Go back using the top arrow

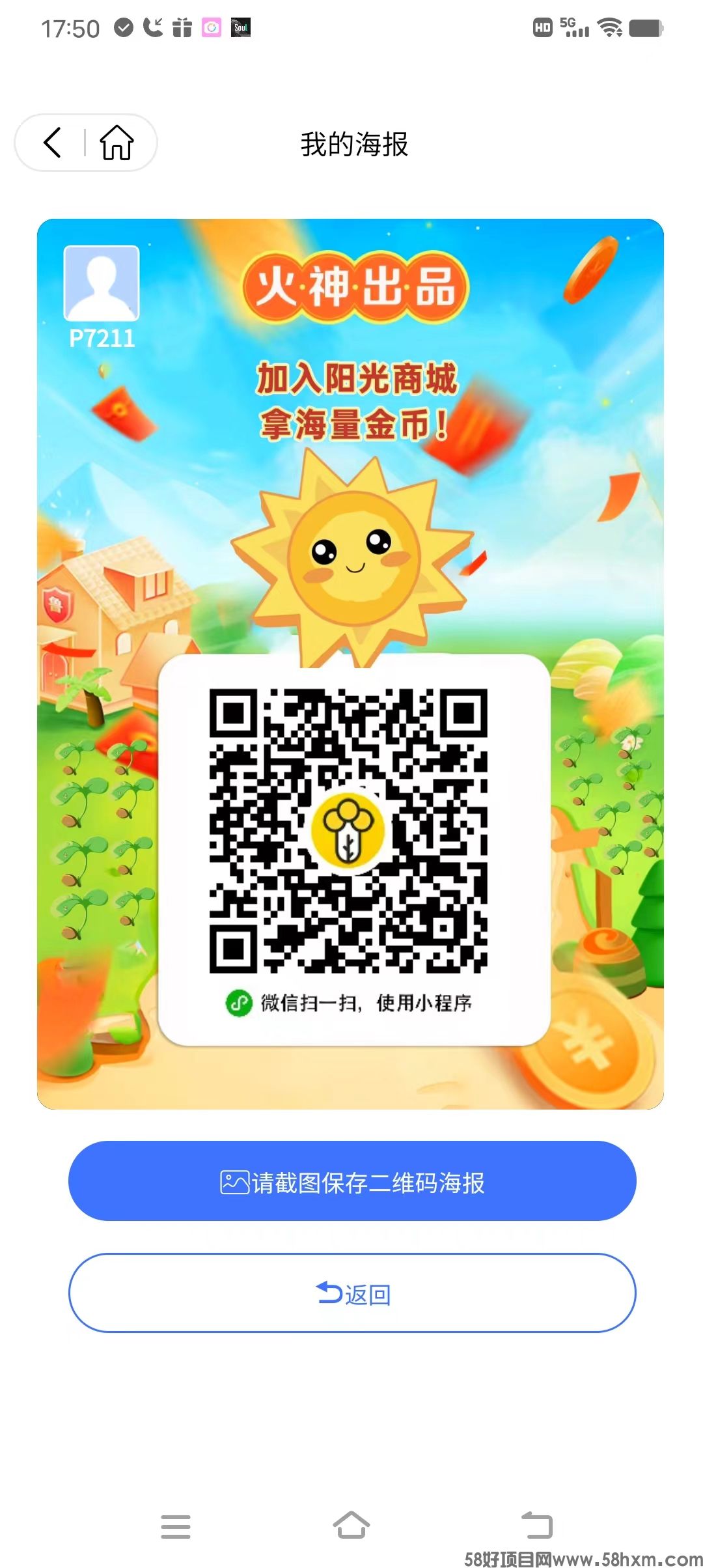pos(53,143)
